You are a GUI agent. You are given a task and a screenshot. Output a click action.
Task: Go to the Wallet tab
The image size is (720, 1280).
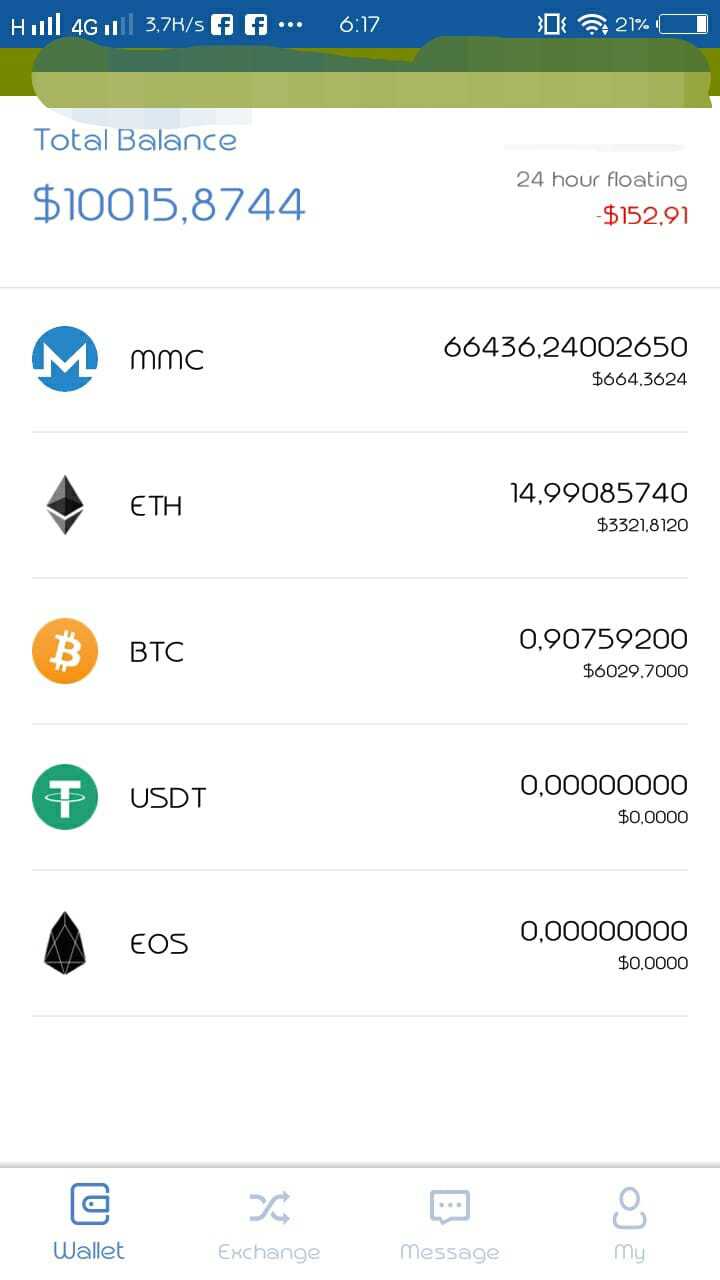(x=89, y=1222)
